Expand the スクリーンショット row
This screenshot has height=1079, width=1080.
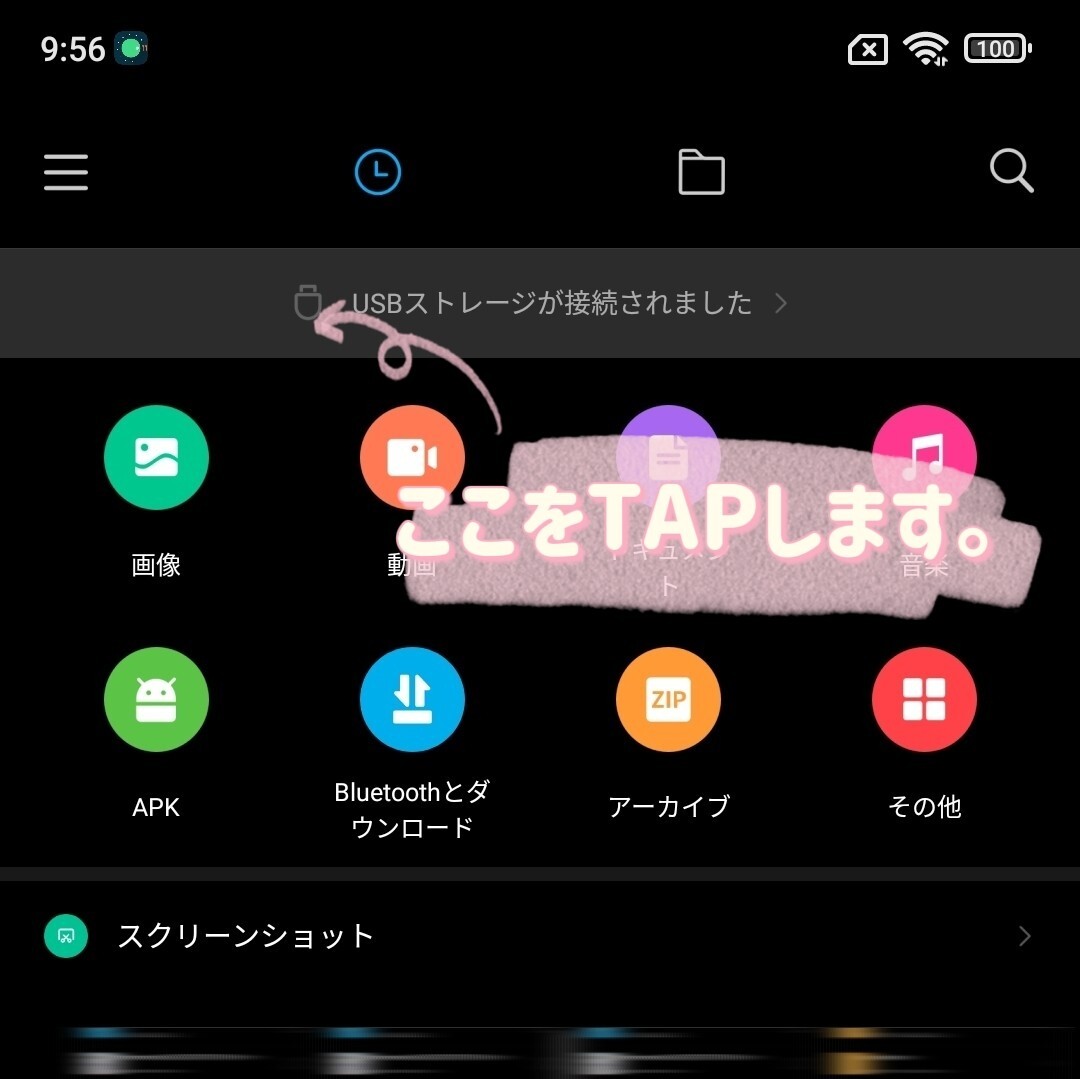[540, 936]
